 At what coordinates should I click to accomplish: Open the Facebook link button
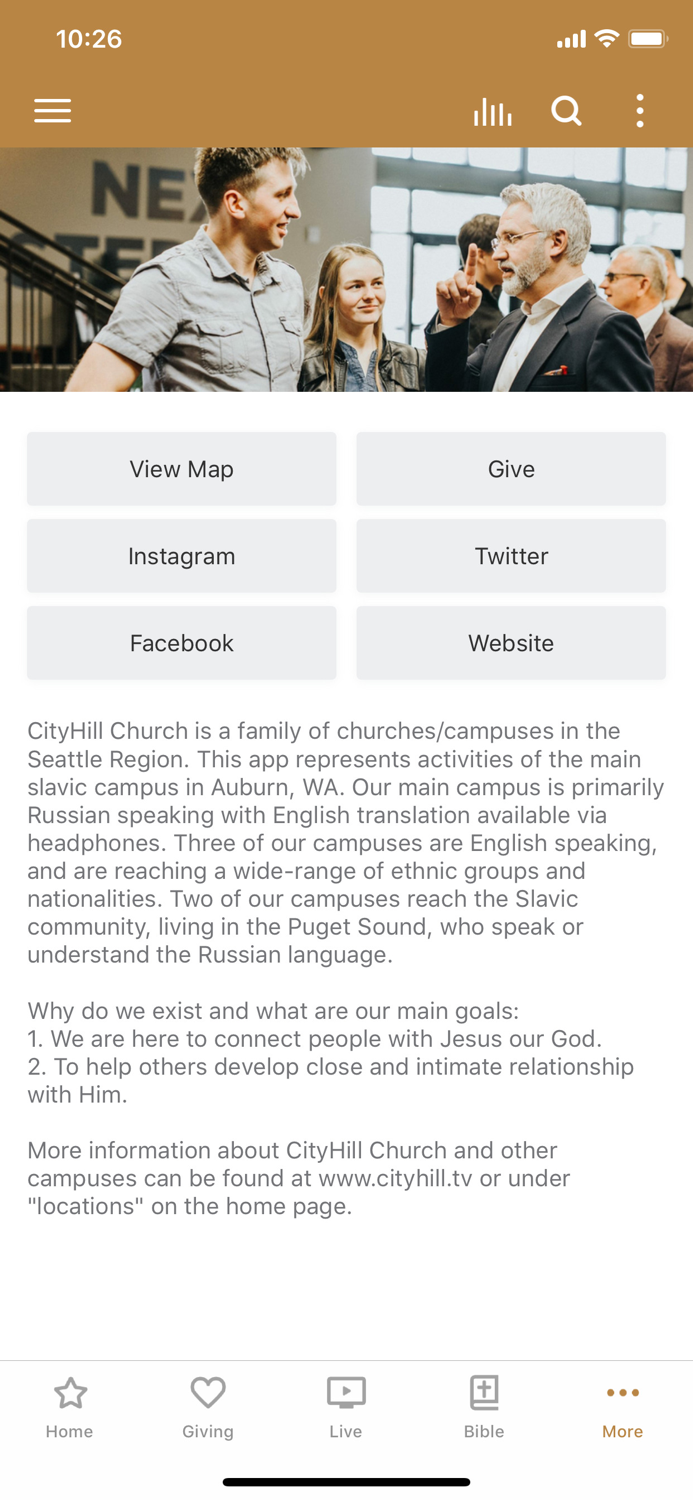181,643
